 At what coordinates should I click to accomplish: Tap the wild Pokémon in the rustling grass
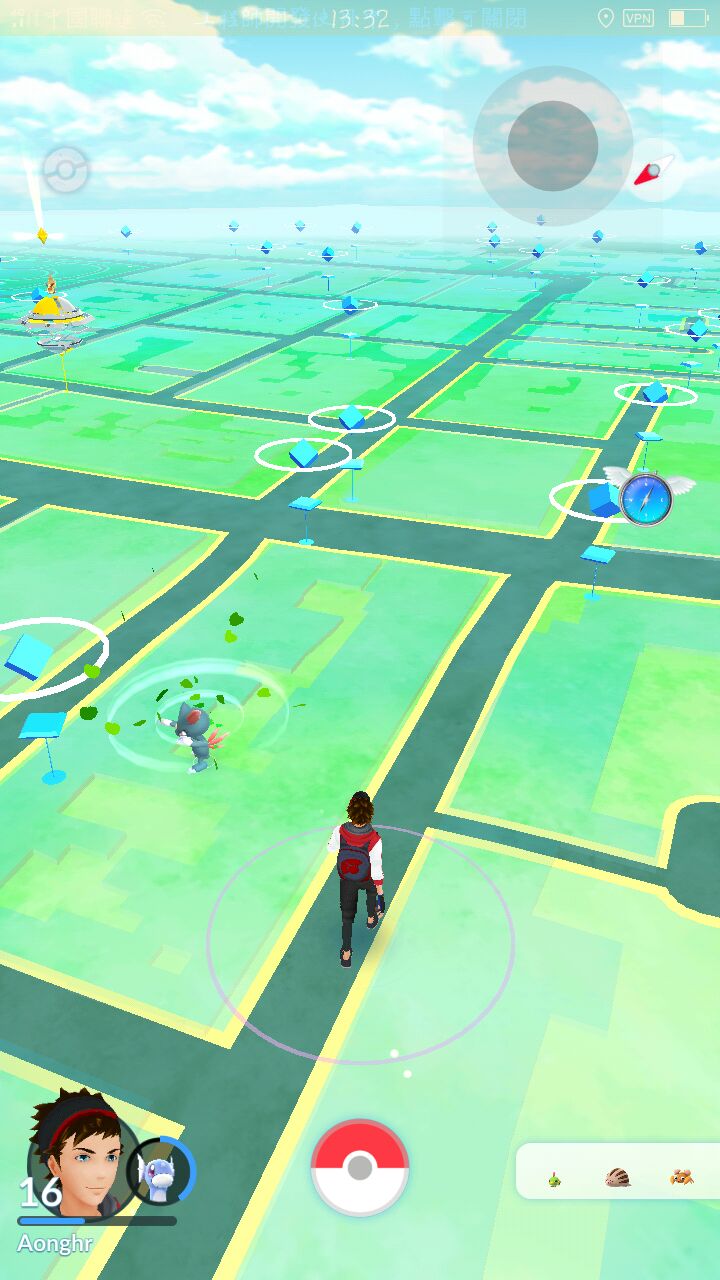click(x=194, y=735)
